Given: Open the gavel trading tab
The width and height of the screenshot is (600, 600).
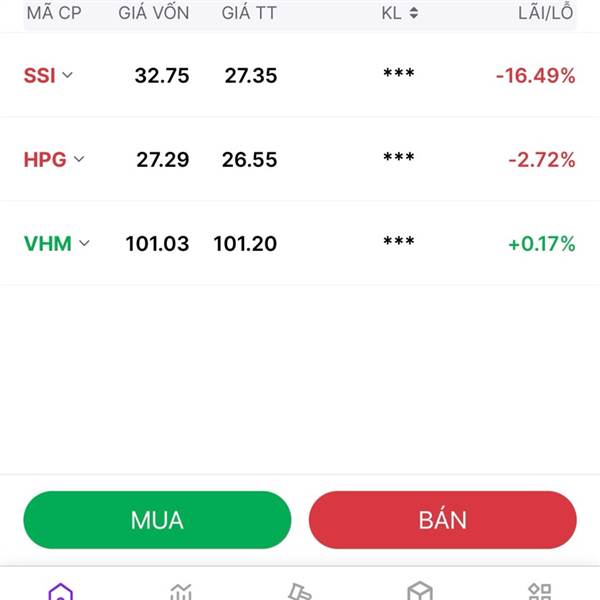Looking at the screenshot, I should 300,591.
